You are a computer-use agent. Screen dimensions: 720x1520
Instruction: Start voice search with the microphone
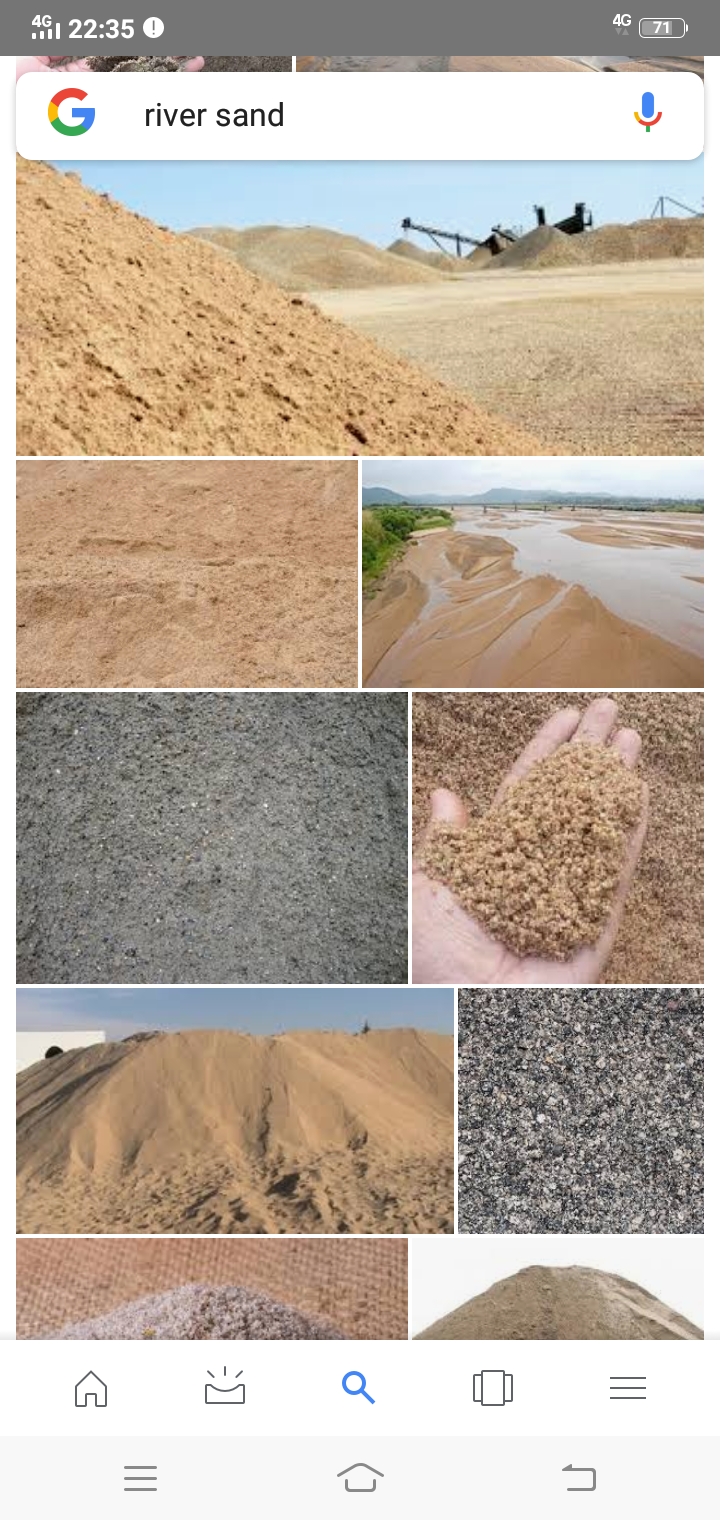(x=648, y=112)
